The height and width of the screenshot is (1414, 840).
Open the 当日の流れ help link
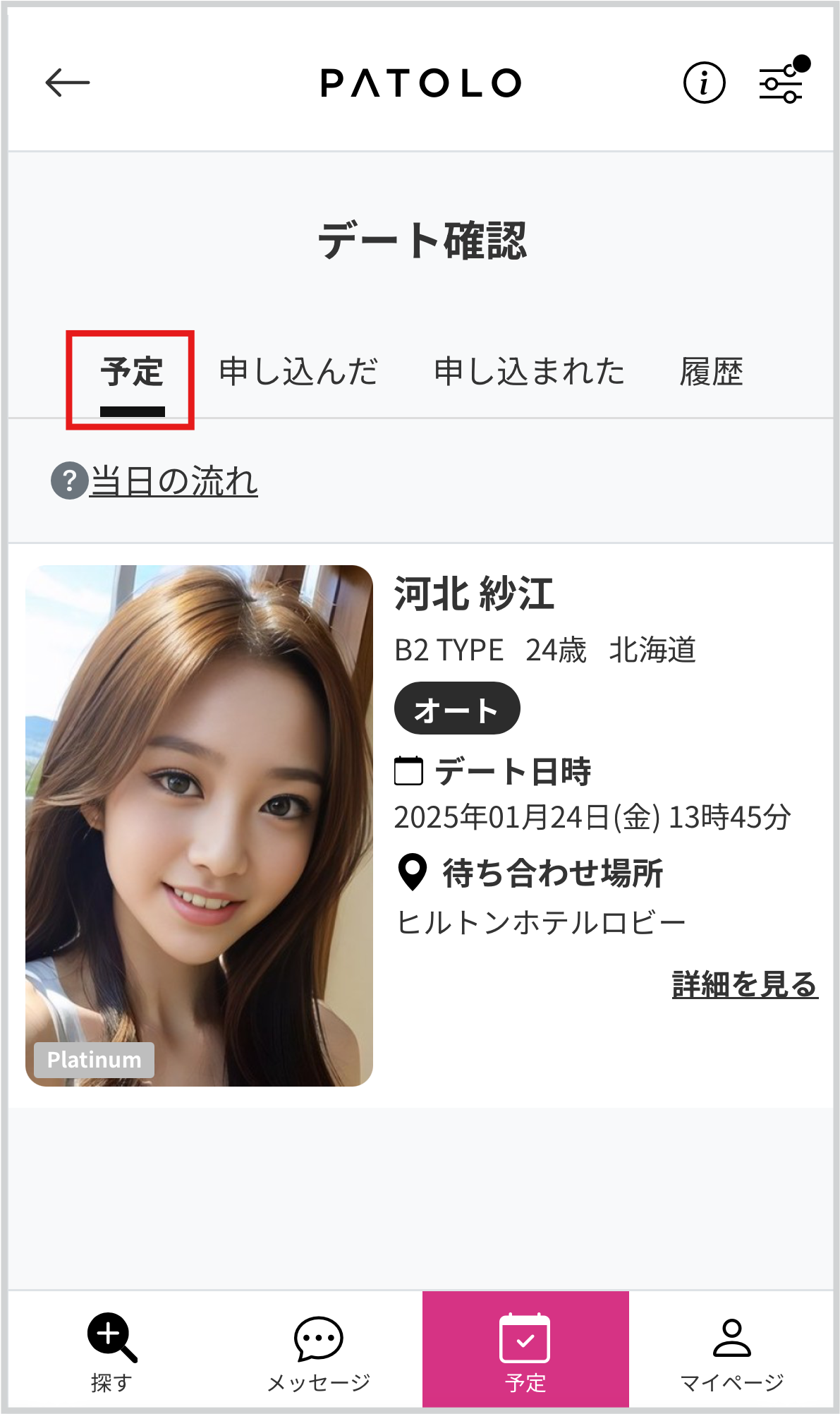pos(173,481)
